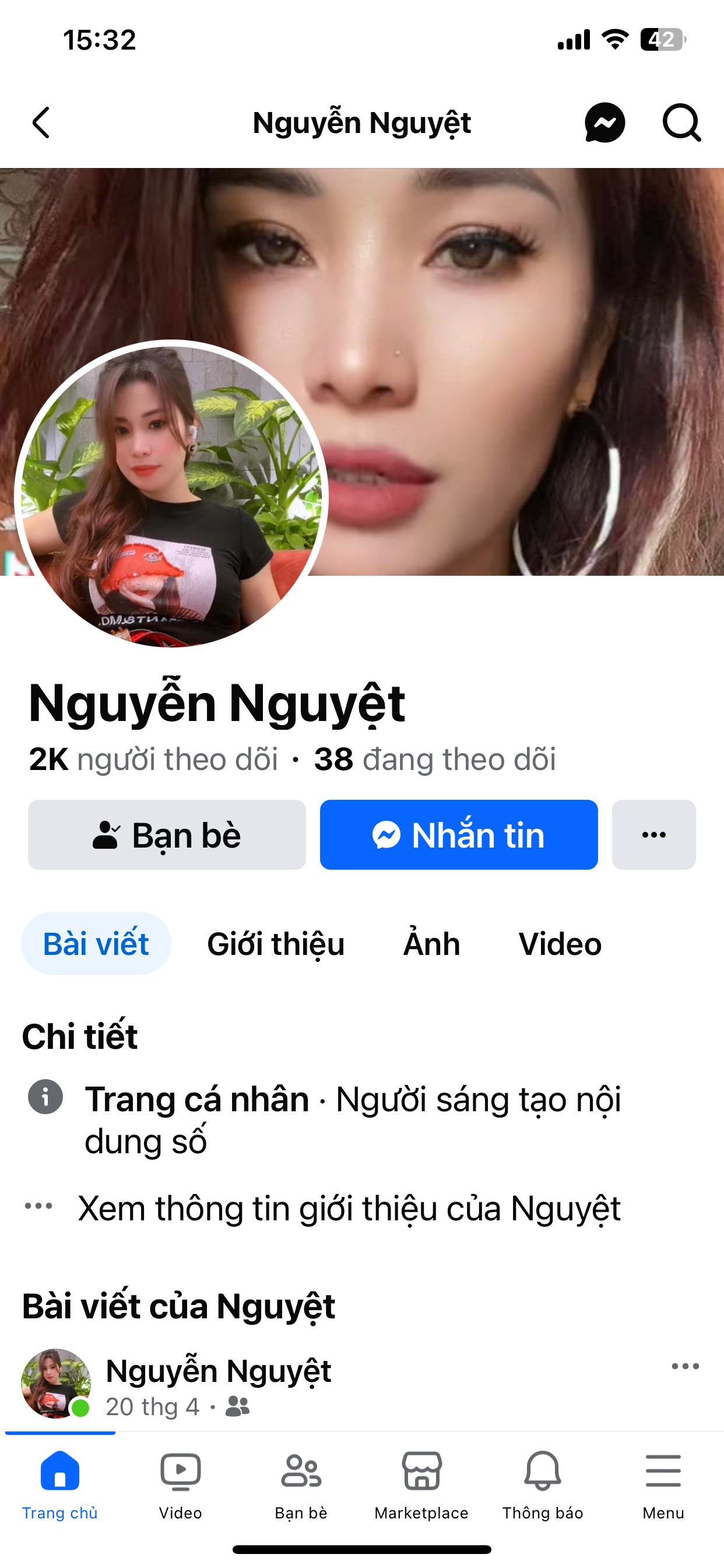The height and width of the screenshot is (1568, 724).
Task: Open the search magnifier icon
Action: (681, 123)
